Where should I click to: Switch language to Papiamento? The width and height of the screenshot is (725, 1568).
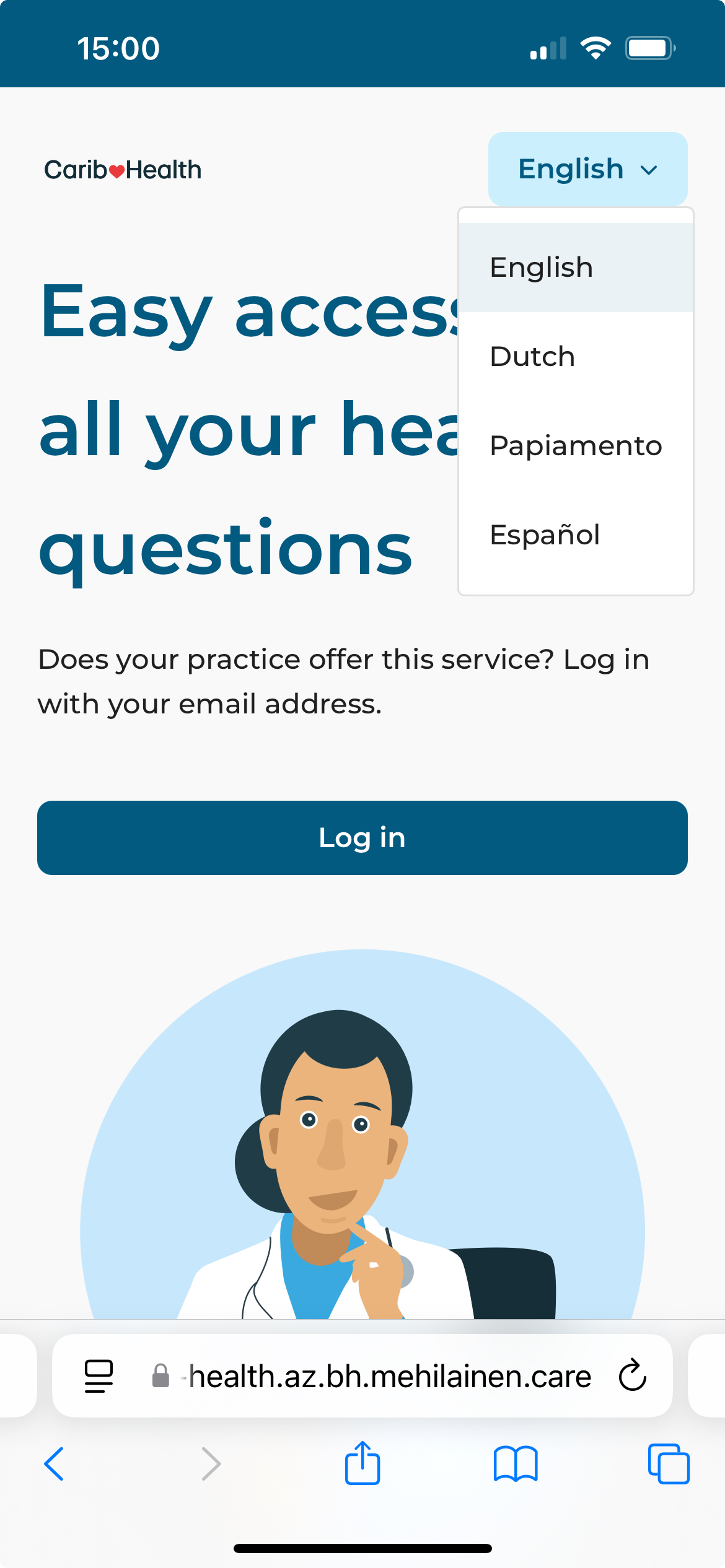tap(576, 446)
